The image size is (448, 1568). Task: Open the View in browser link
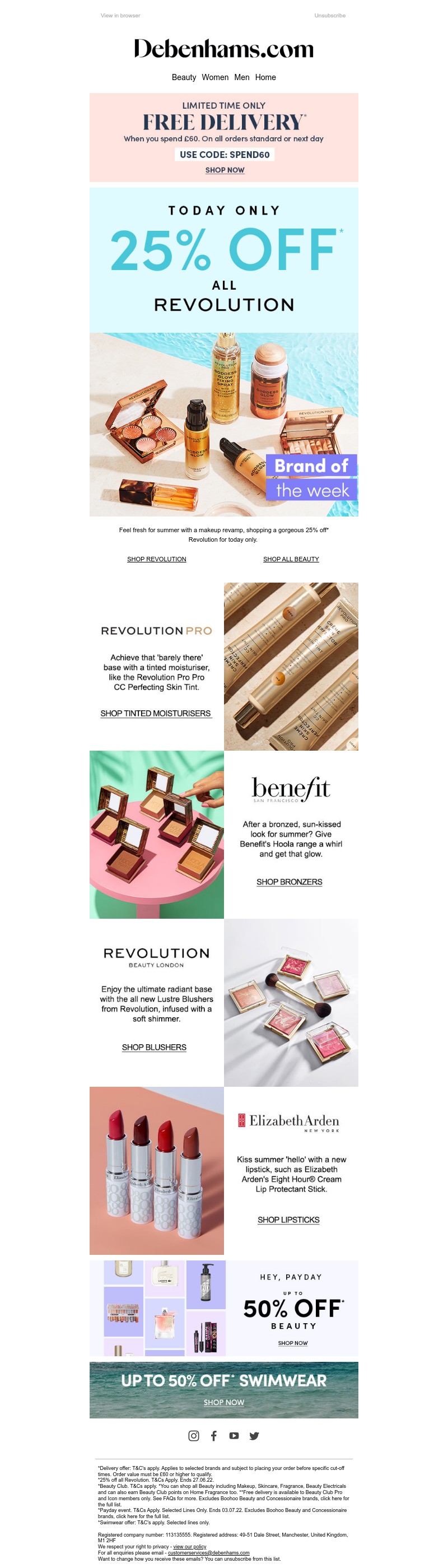(x=120, y=15)
